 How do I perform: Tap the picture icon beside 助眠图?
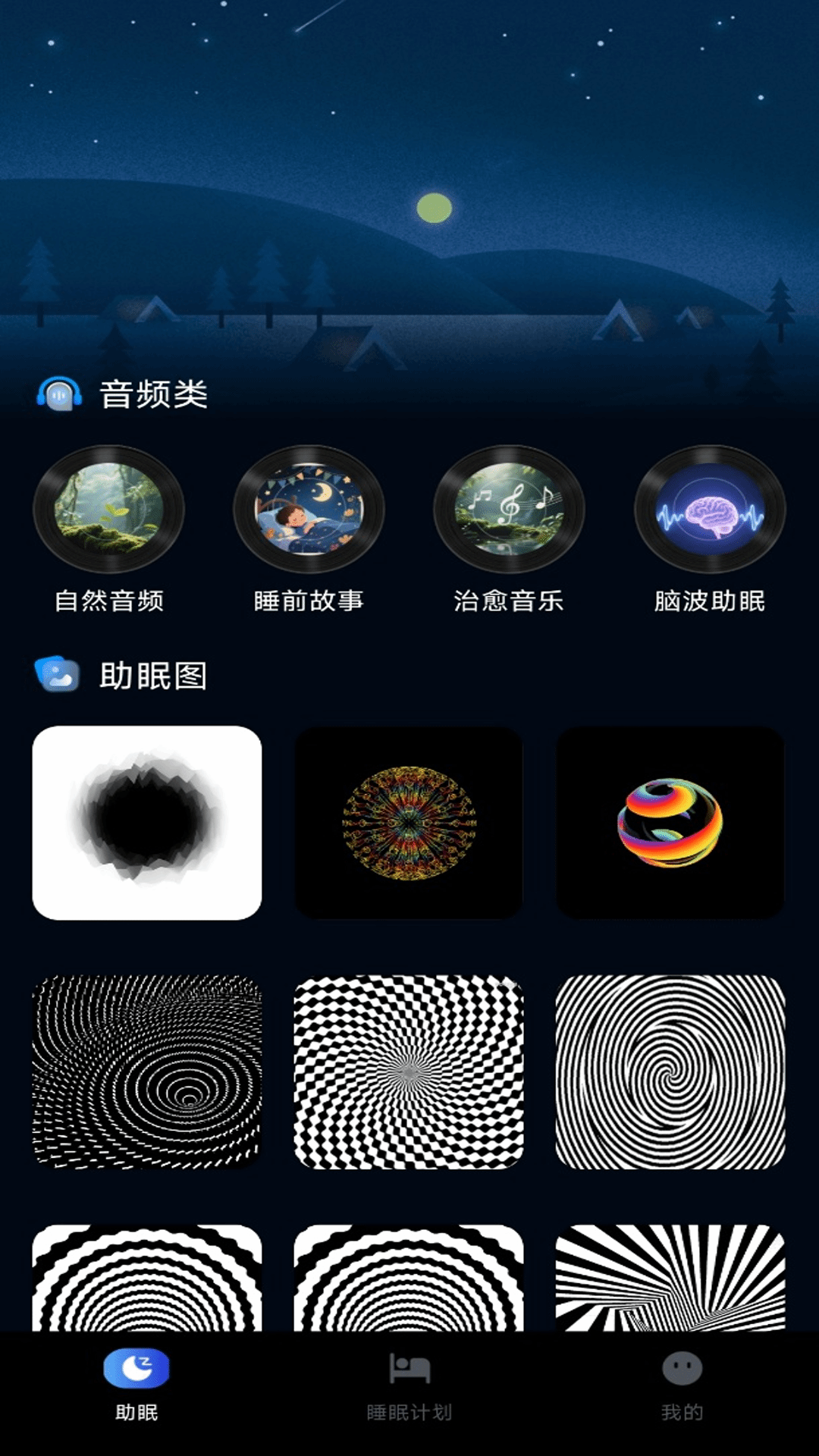click(x=61, y=673)
